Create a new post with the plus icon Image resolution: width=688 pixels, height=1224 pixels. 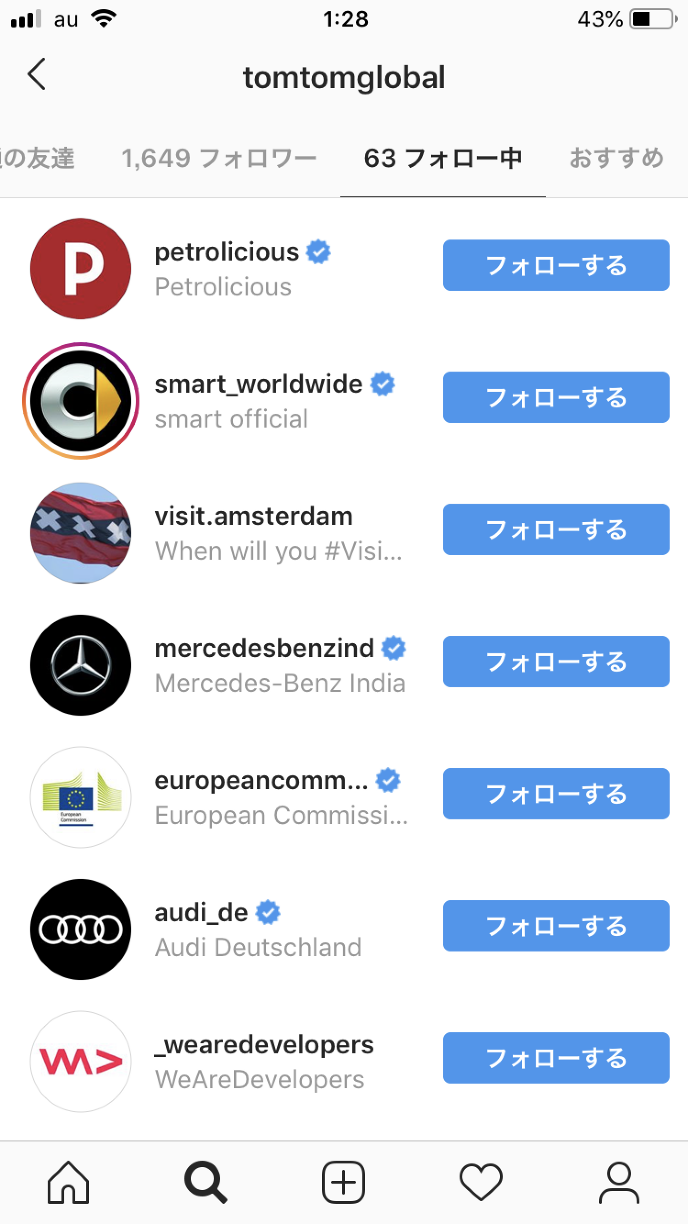(343, 1183)
